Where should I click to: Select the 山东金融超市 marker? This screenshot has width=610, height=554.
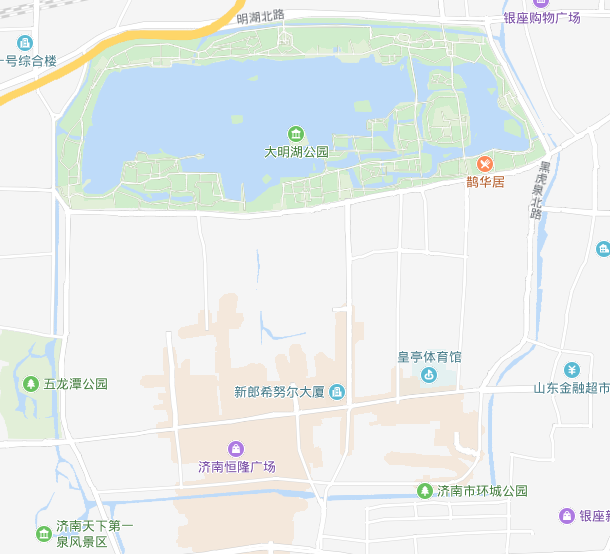coord(571,370)
